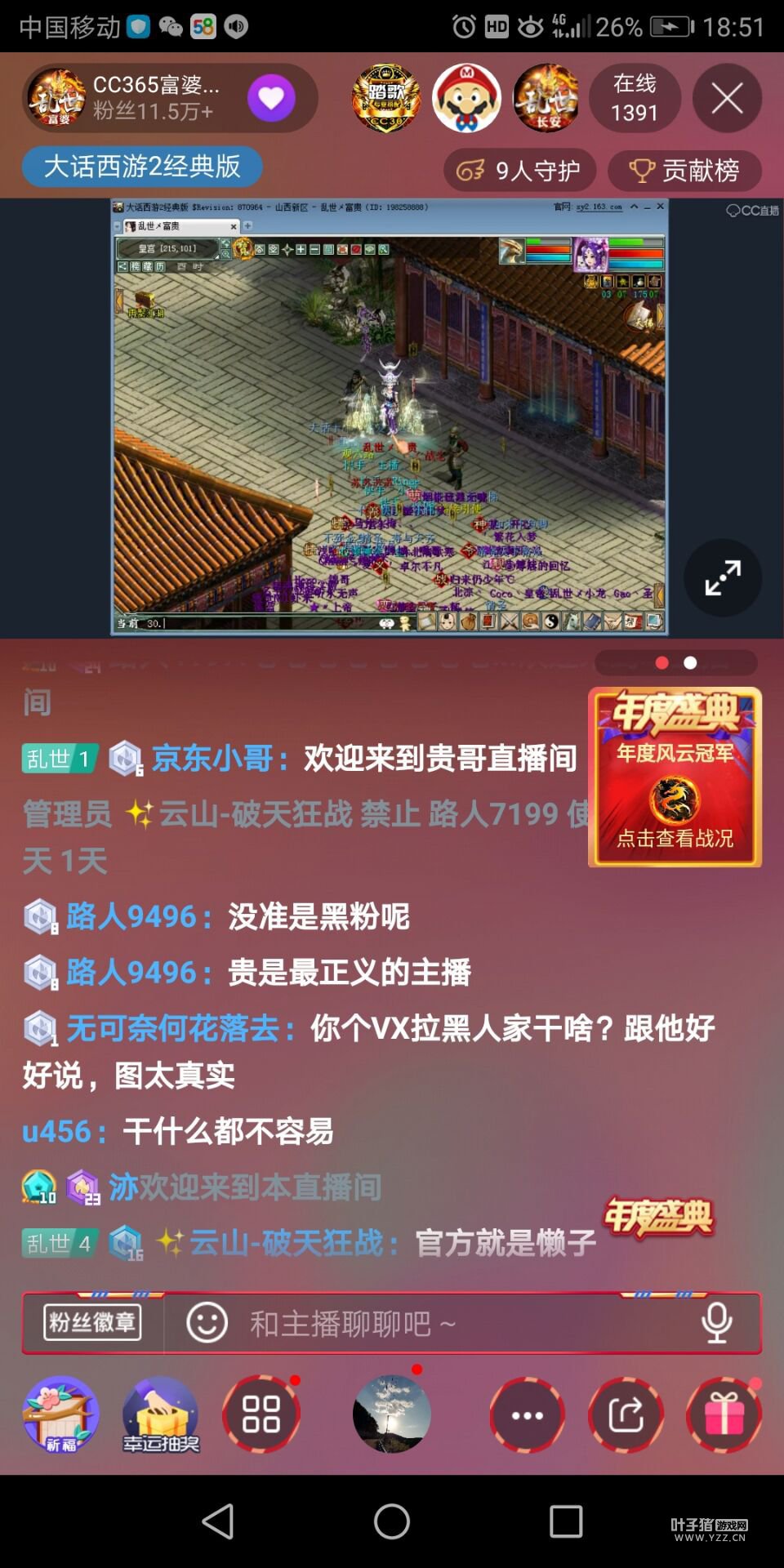
Task: Open the 粉丝徽章 fan badge option
Action: pyautogui.click(x=92, y=1322)
